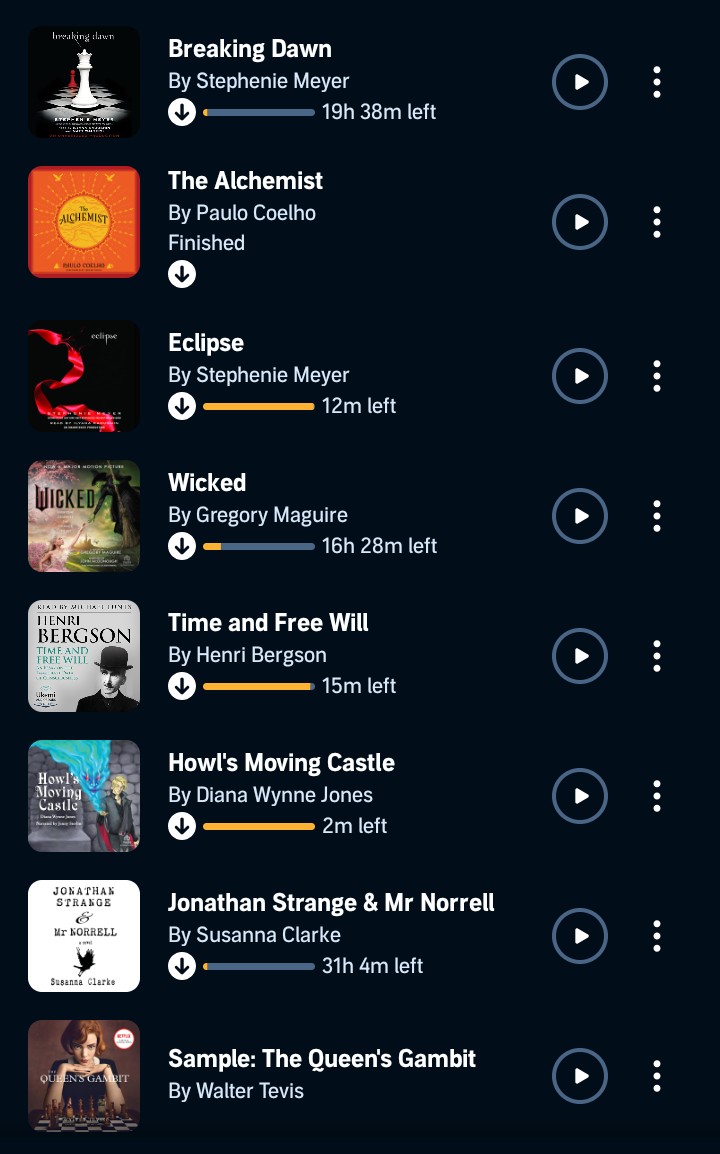Open more options for Eclipse
The height and width of the screenshot is (1154, 720).
tap(656, 376)
